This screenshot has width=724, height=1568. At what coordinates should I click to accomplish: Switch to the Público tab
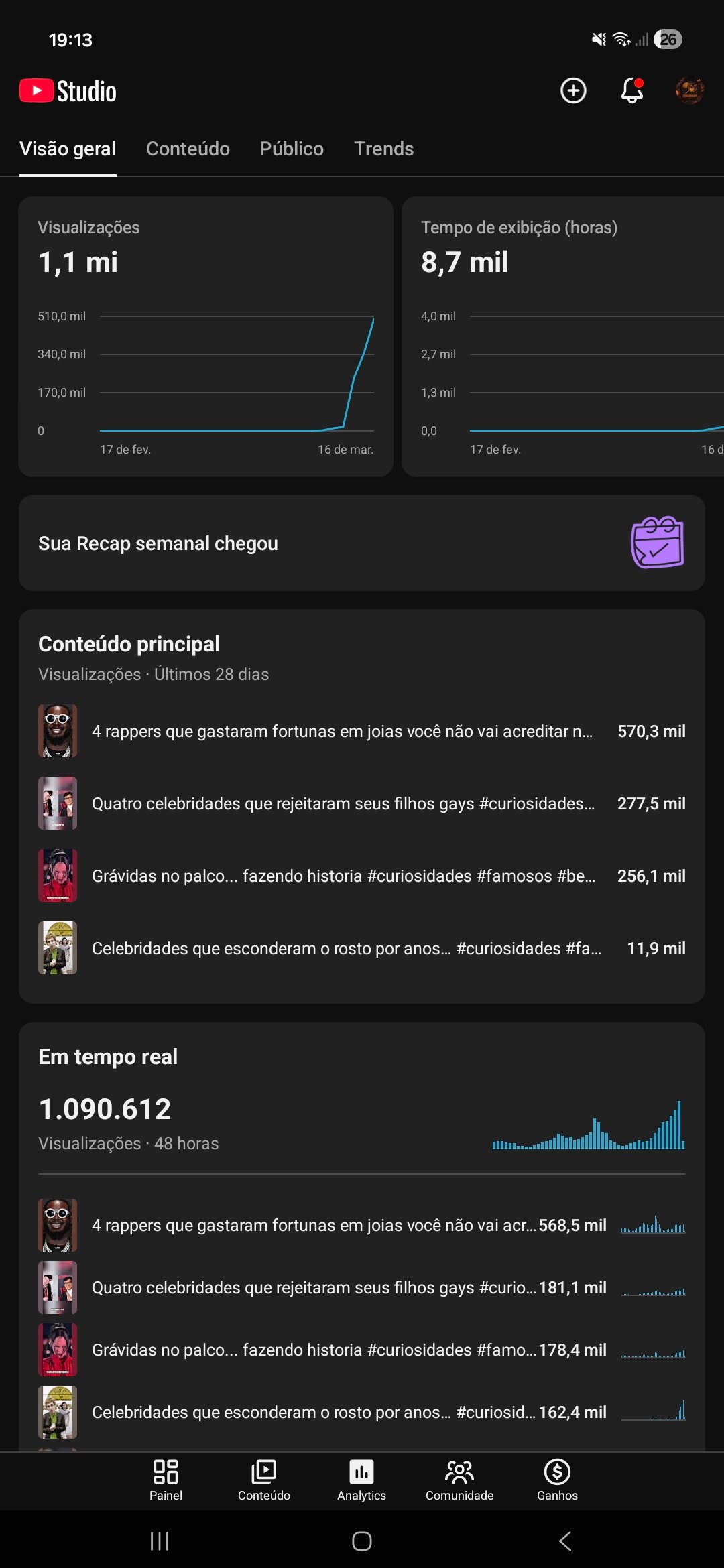click(292, 149)
